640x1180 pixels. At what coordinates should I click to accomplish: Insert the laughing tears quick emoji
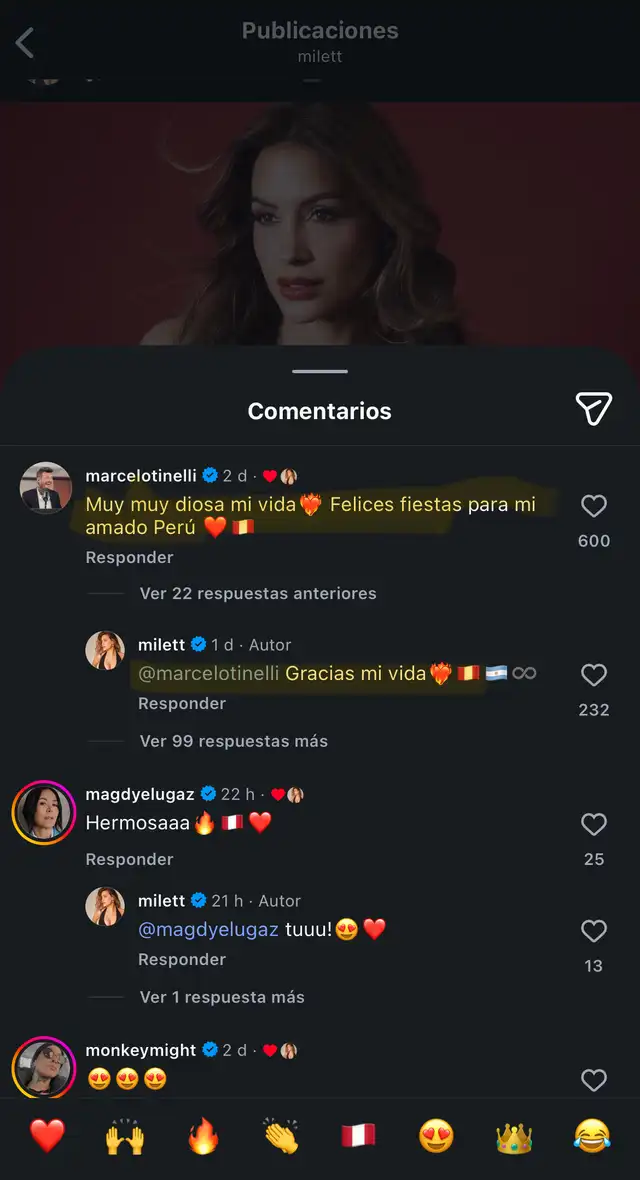coord(592,1136)
